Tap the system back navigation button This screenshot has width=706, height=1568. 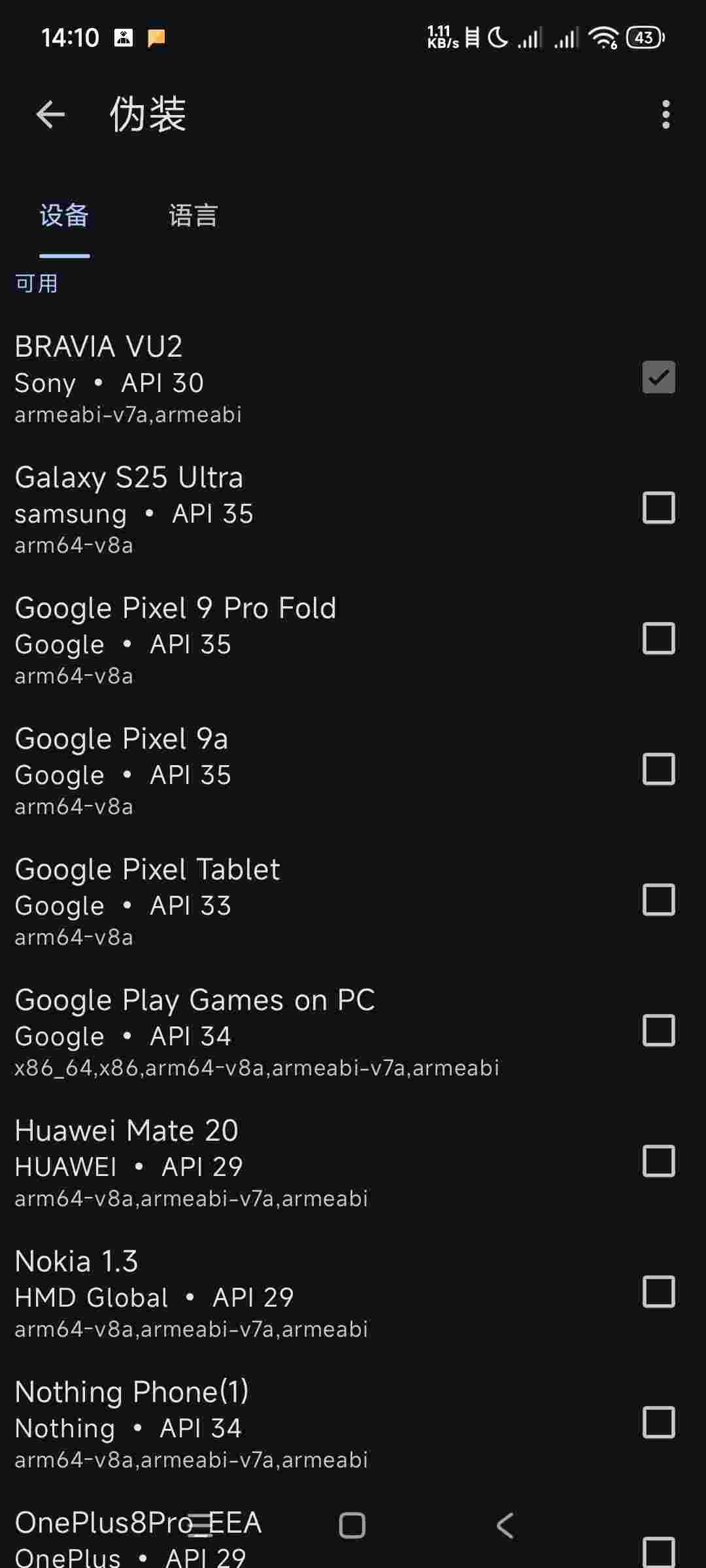coord(505,1526)
